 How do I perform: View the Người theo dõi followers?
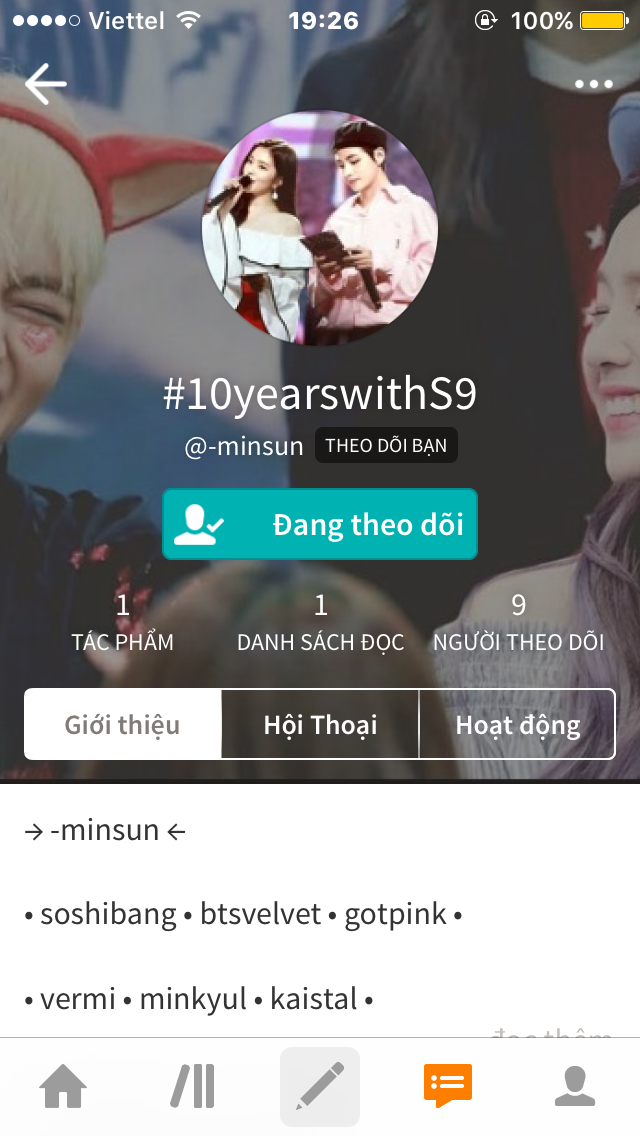click(518, 623)
